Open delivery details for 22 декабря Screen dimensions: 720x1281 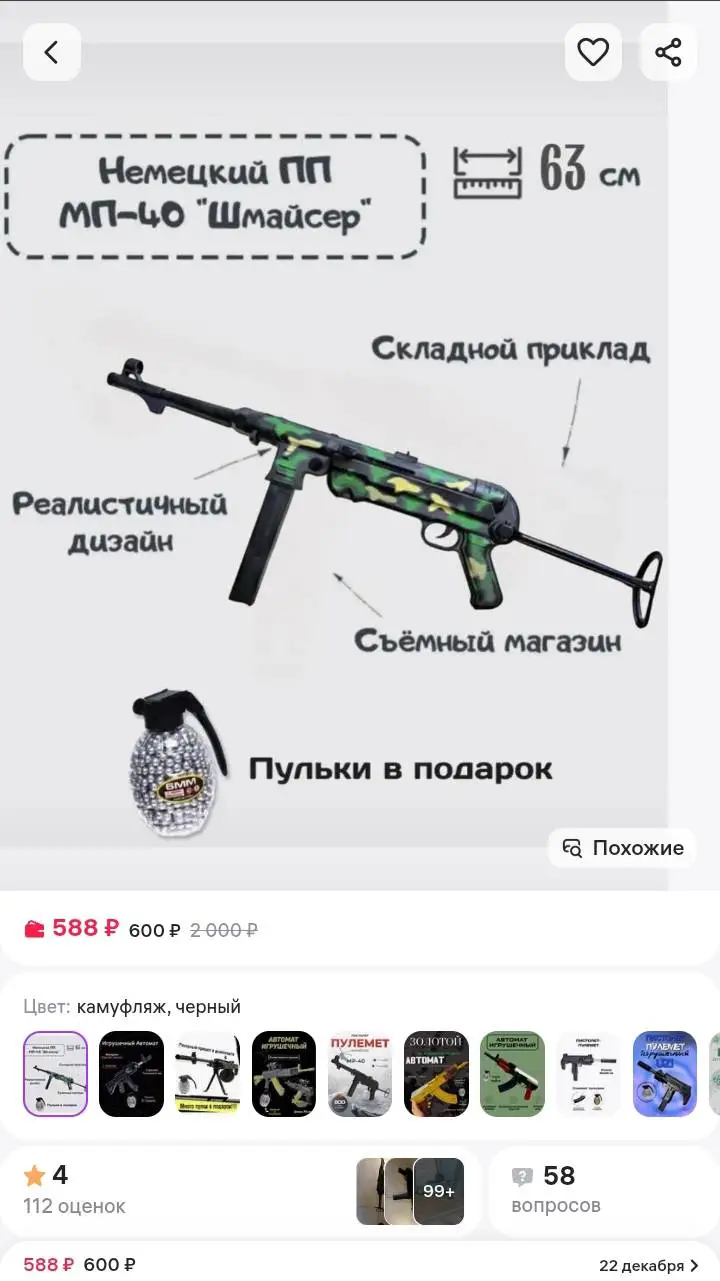[648, 1266]
